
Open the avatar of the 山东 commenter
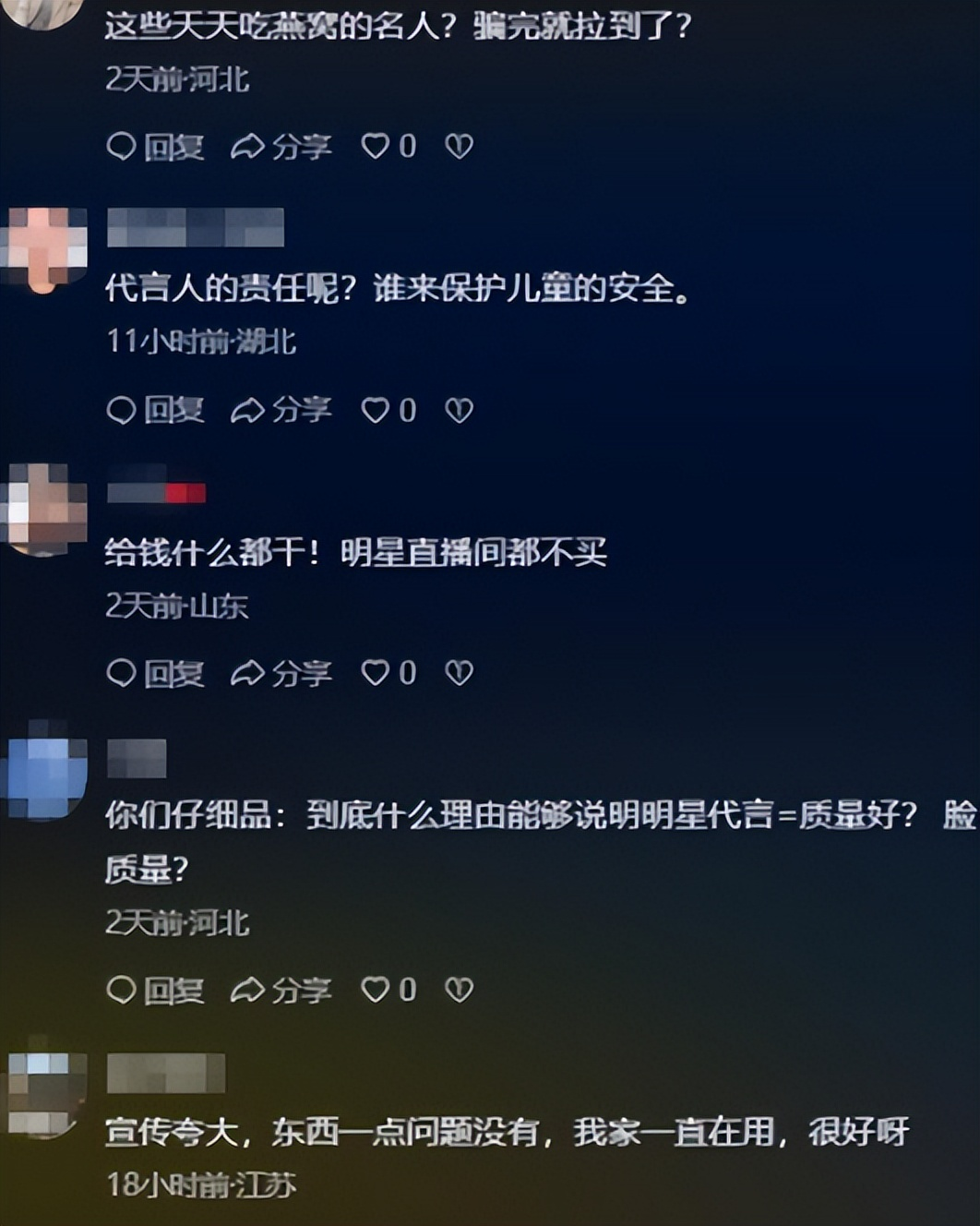(44, 510)
